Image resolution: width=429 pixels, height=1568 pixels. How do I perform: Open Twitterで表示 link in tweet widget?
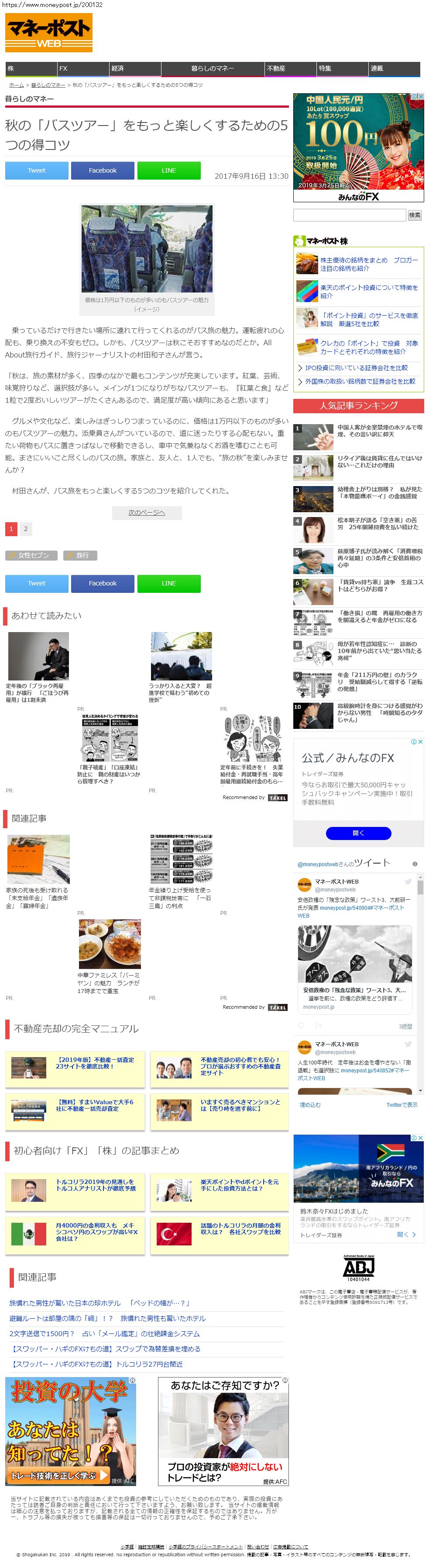[x=402, y=1105]
